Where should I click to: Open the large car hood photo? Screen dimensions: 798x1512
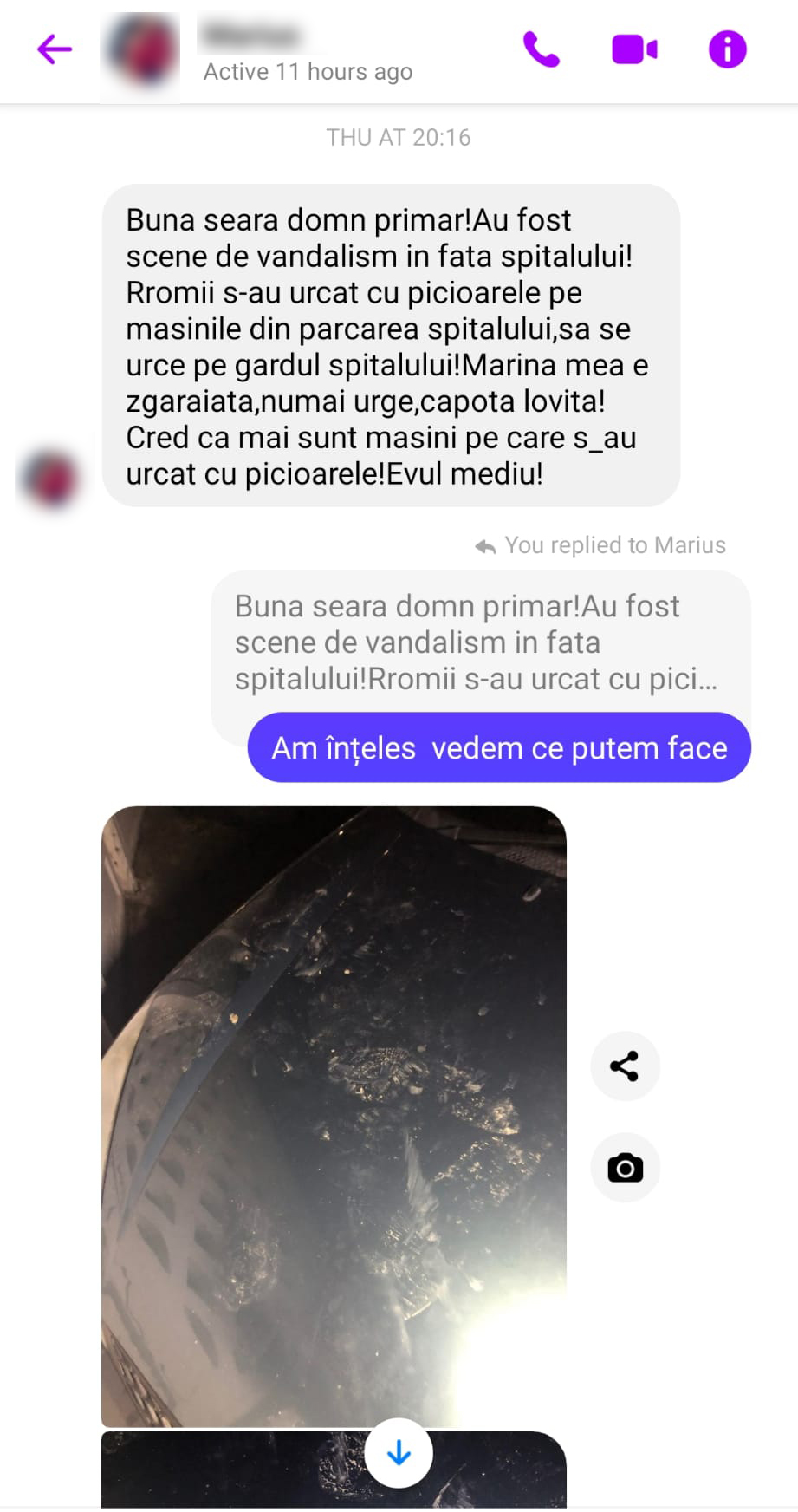334,1114
